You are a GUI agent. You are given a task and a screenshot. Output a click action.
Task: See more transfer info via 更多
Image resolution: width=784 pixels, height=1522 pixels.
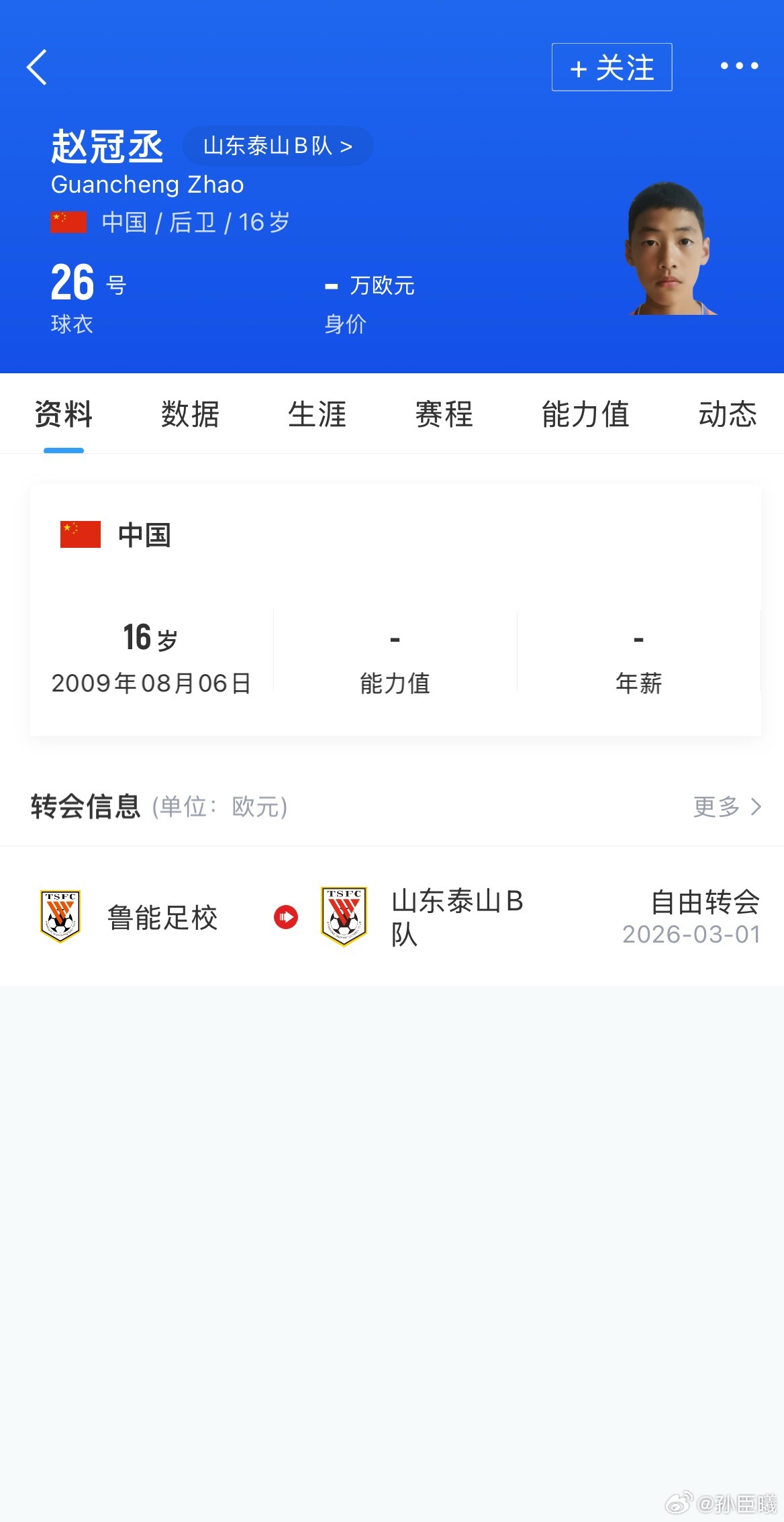727,806
